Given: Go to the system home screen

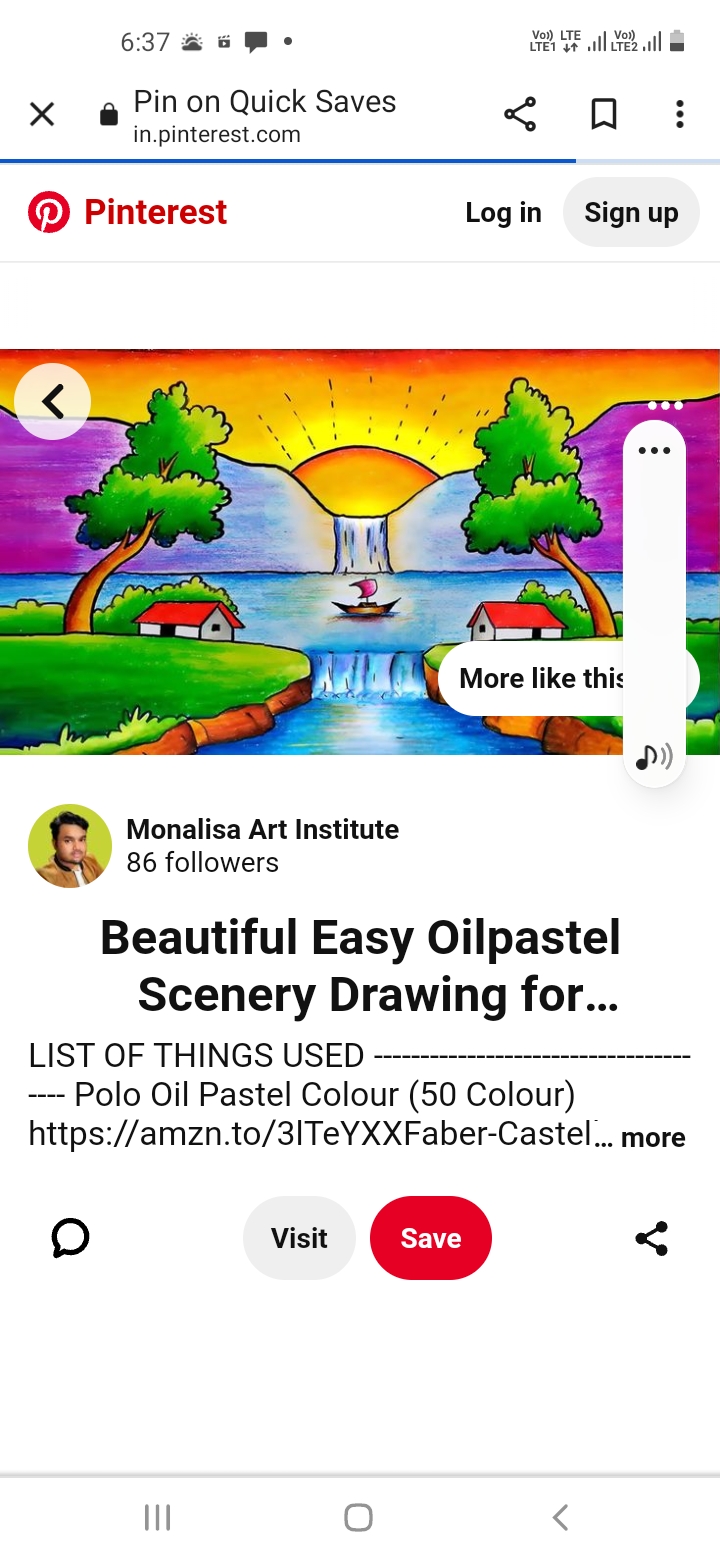Looking at the screenshot, I should click(358, 1517).
